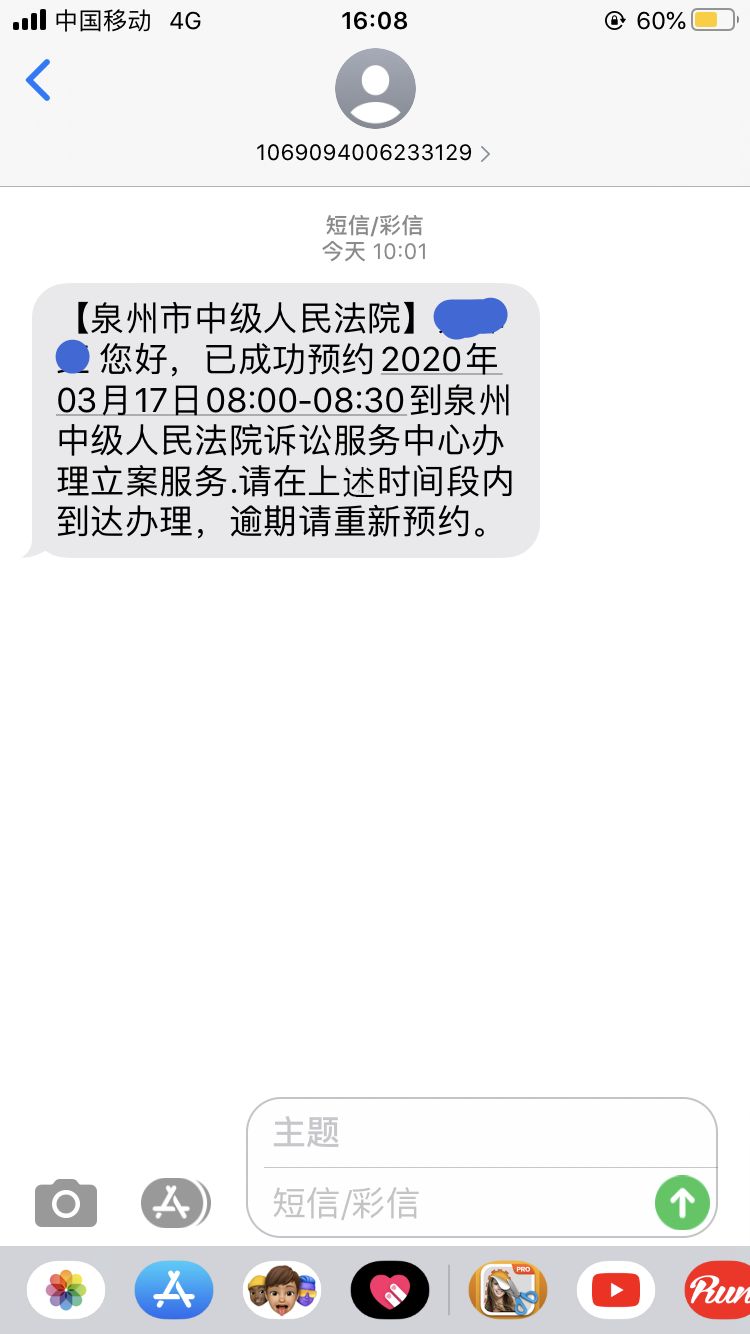Open contact details for 1069094006233129
Image resolution: width=750 pixels, height=1334 pixels.
click(374, 153)
